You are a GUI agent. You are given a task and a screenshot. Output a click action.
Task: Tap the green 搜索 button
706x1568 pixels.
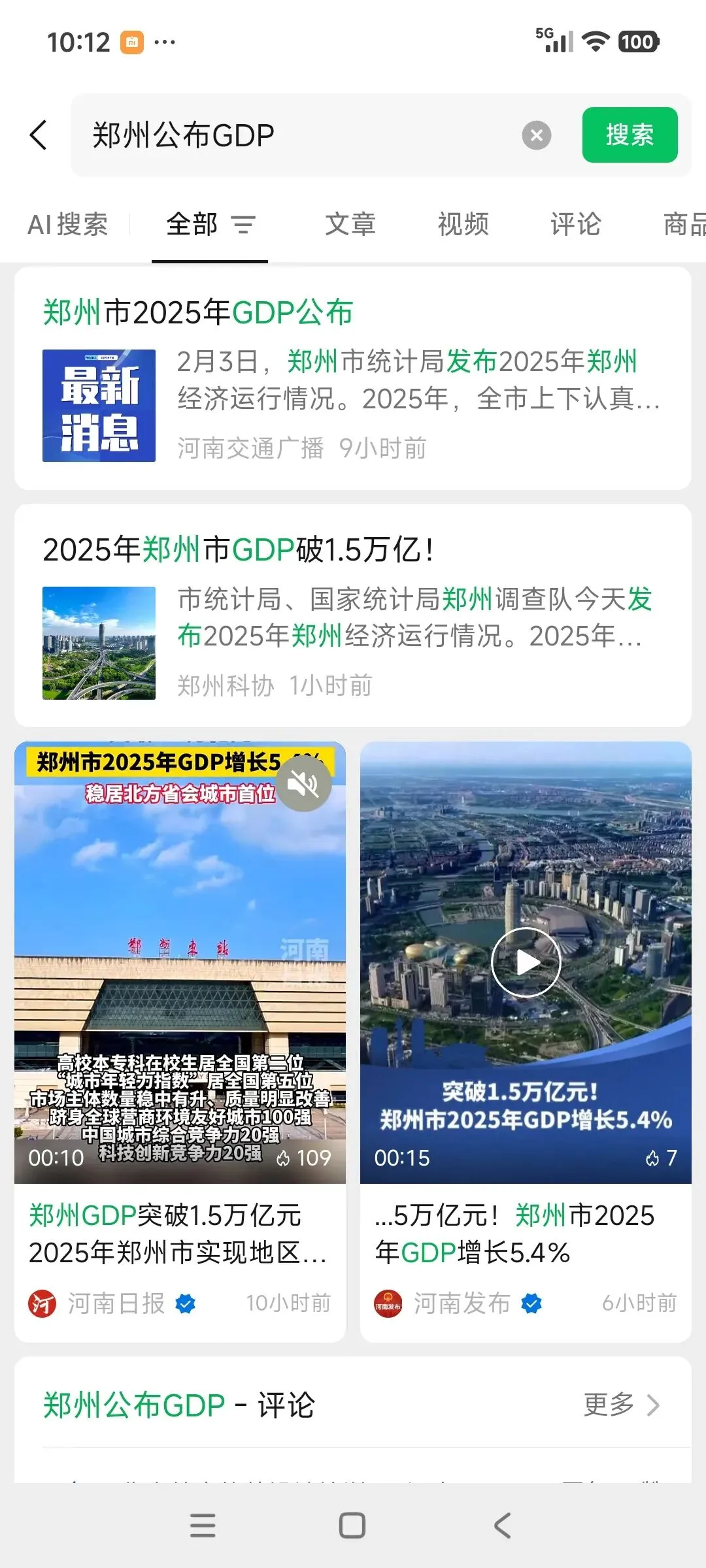tap(629, 135)
